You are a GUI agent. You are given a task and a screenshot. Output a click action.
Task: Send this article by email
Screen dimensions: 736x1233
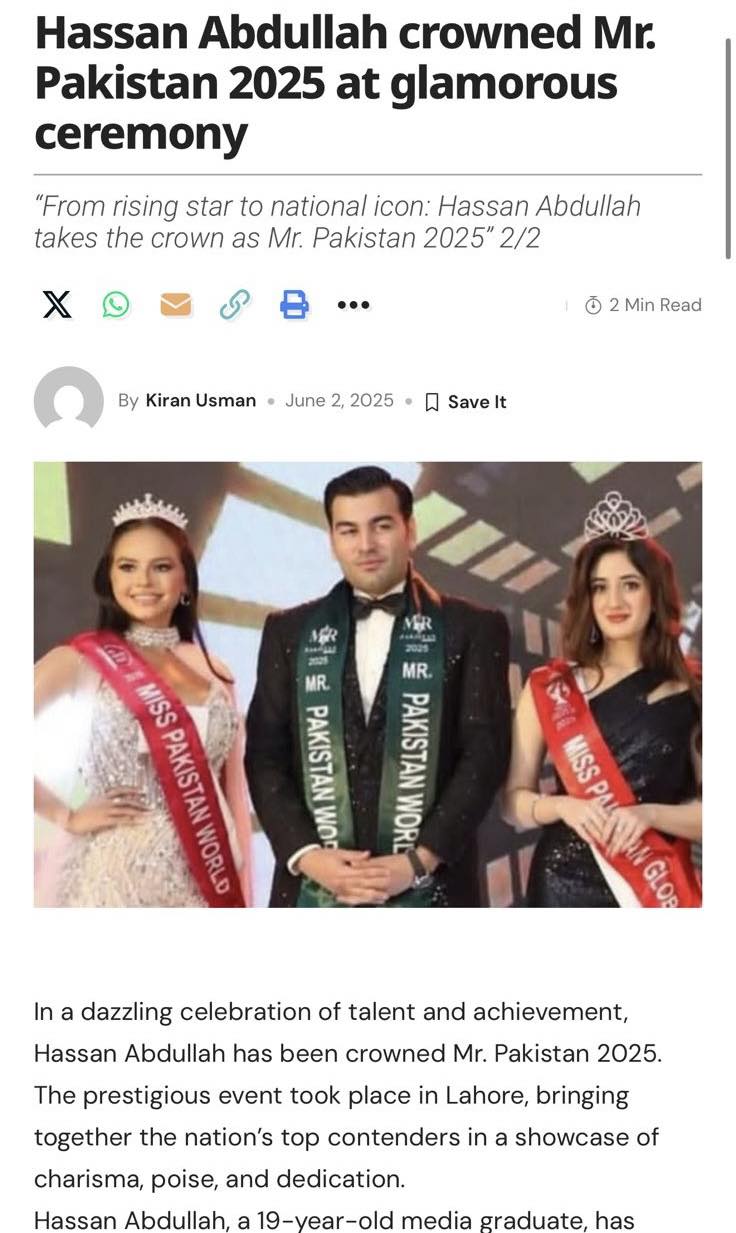176,304
